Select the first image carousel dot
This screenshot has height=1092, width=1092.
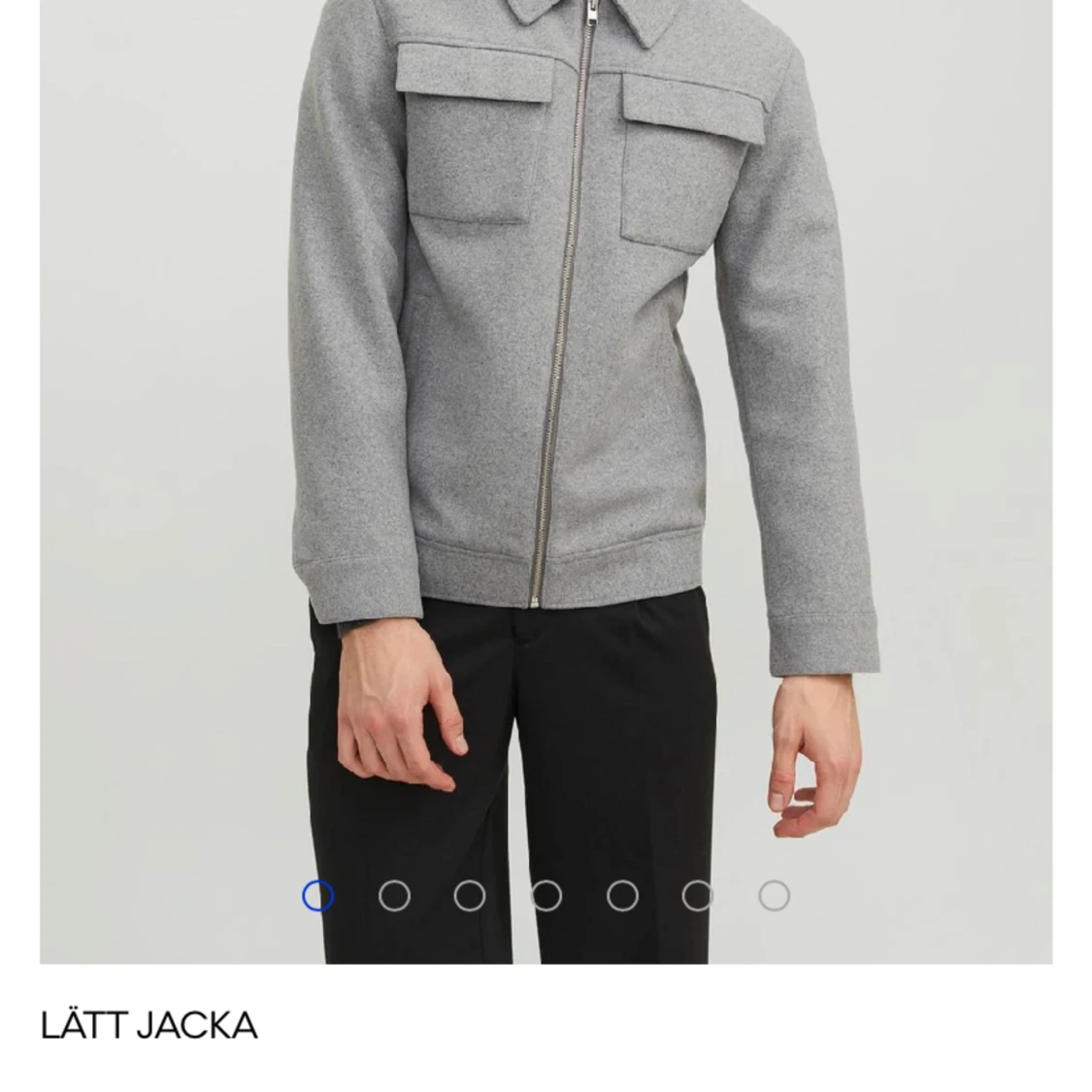[x=318, y=896]
